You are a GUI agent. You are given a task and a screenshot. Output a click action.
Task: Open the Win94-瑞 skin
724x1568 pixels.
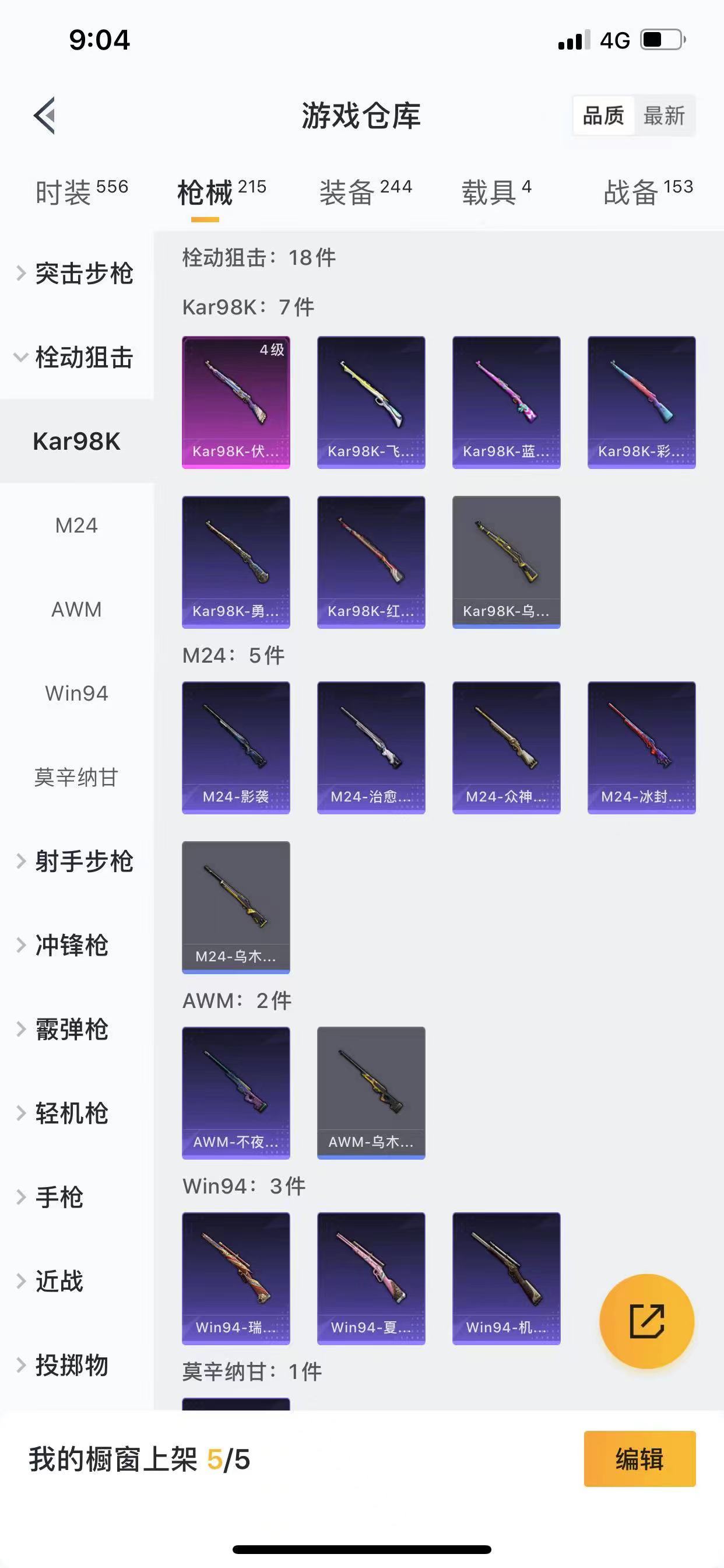[236, 1278]
